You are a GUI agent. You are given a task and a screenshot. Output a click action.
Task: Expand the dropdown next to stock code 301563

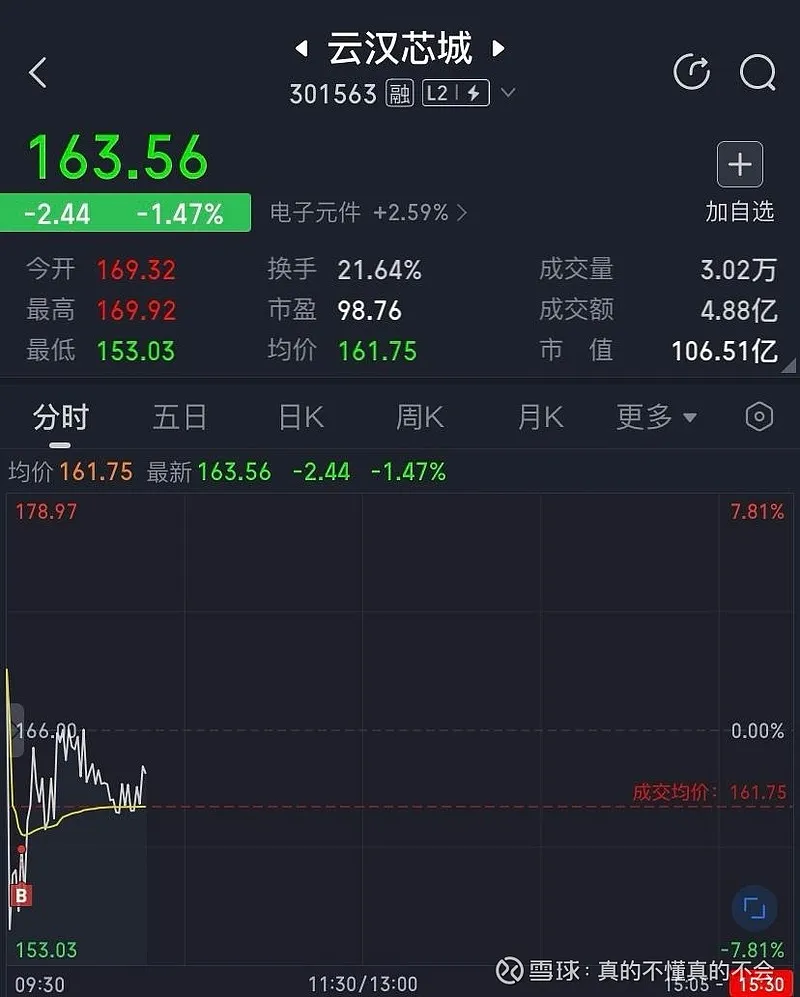coord(508,93)
